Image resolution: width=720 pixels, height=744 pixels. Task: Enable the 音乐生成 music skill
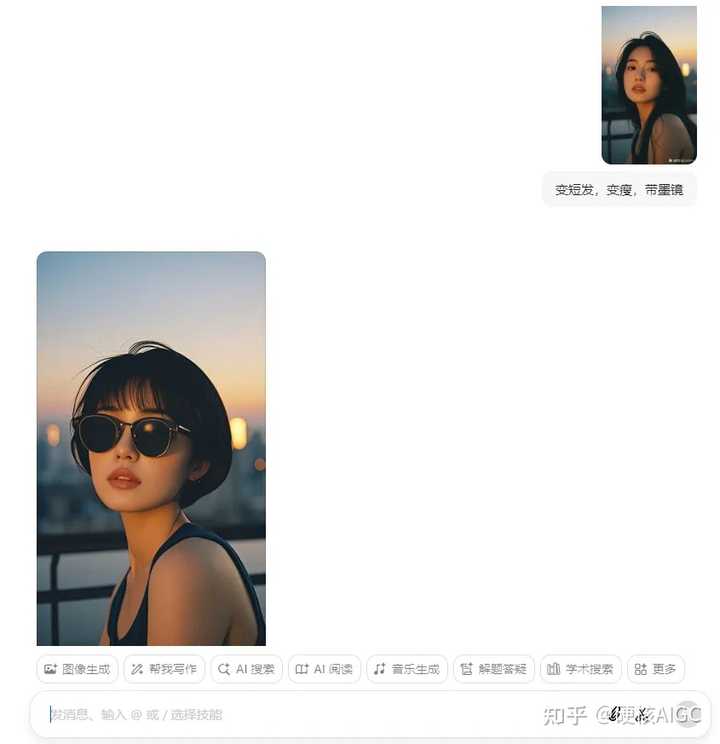point(405,669)
